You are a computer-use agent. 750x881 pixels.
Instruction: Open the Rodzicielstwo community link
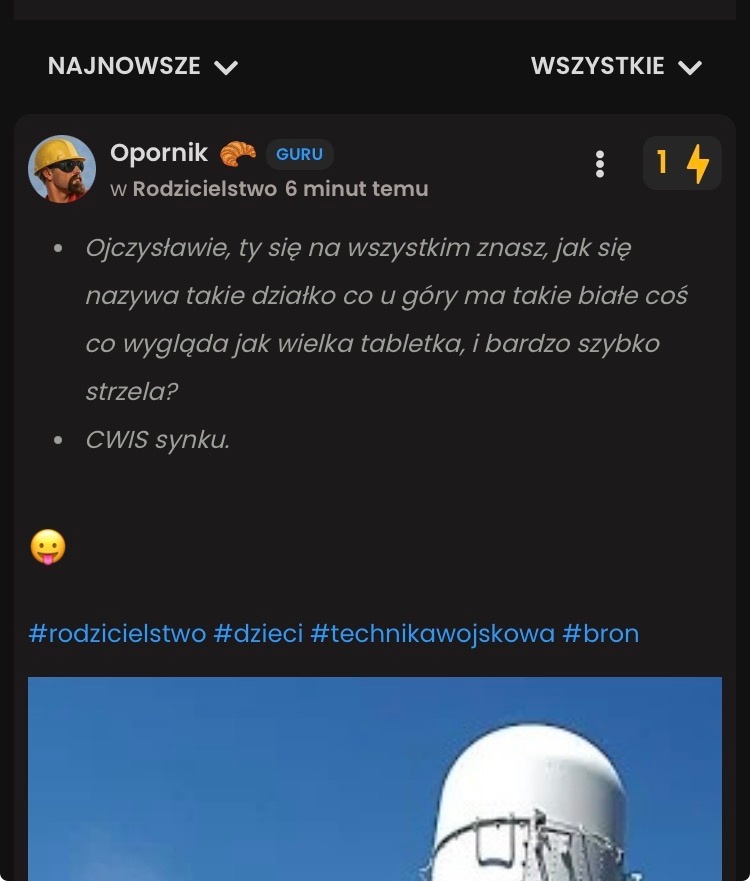click(x=204, y=189)
